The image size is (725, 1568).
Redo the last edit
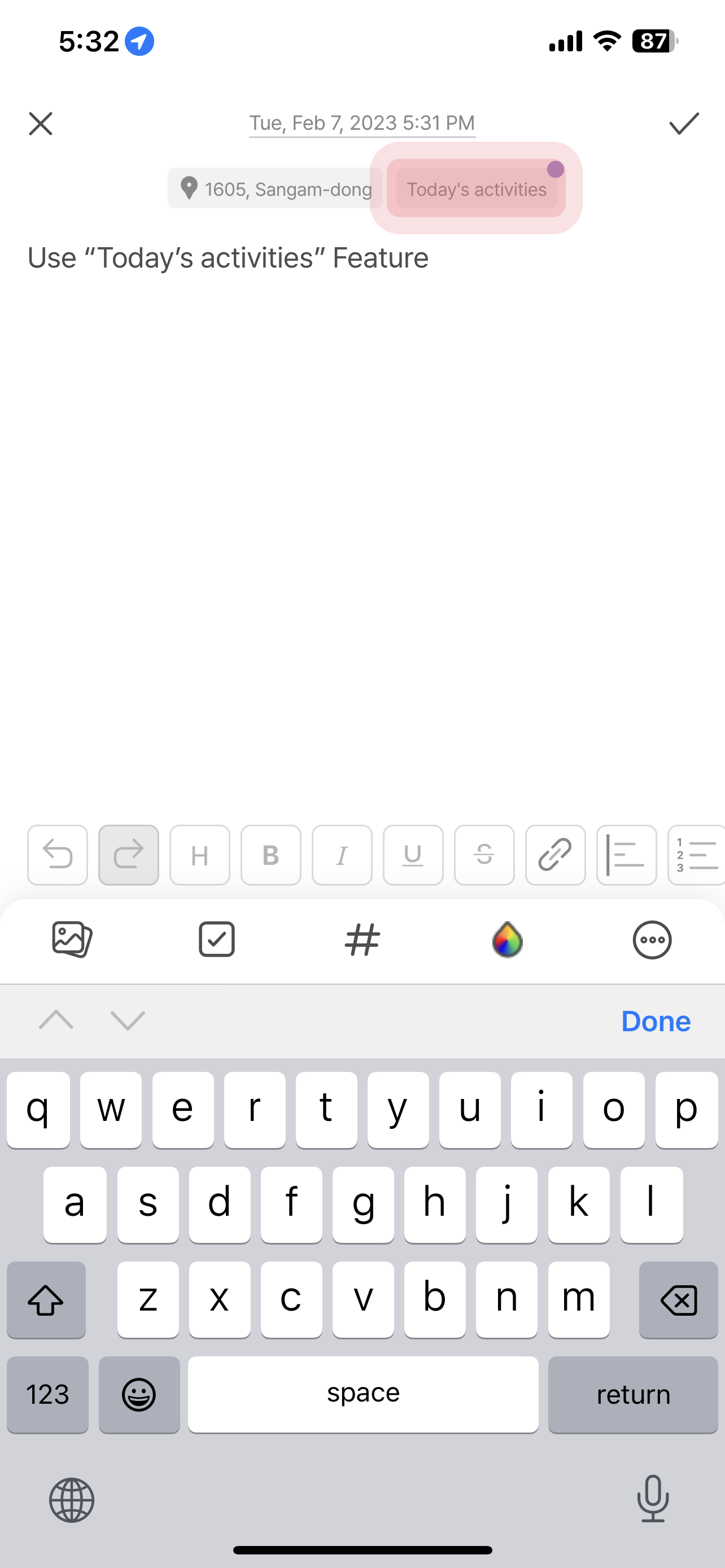click(x=128, y=855)
